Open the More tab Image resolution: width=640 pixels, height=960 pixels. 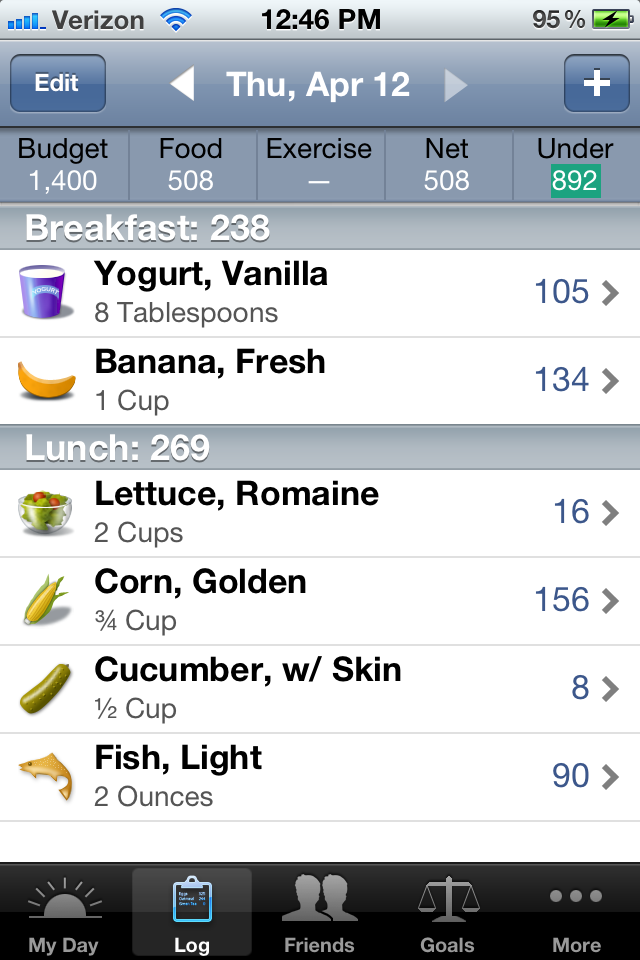(576, 914)
